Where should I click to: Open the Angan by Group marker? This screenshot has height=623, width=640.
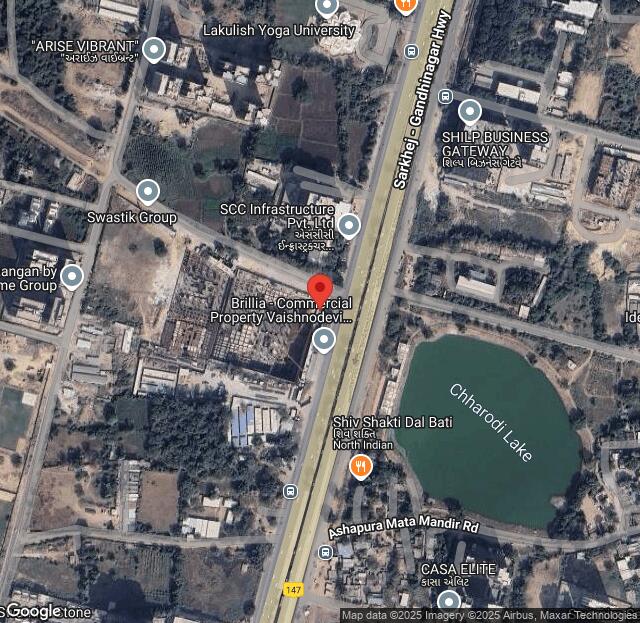pos(71,276)
